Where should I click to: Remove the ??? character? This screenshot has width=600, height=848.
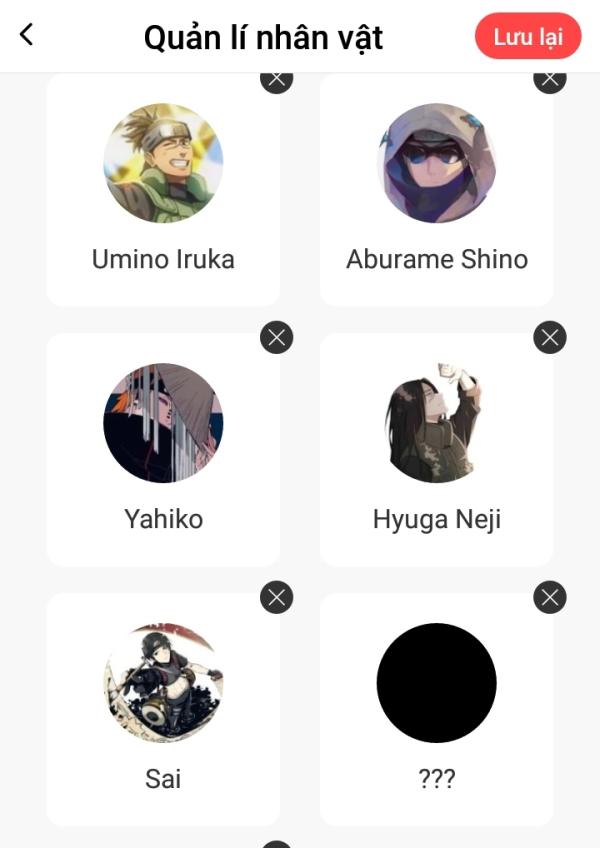click(549, 598)
